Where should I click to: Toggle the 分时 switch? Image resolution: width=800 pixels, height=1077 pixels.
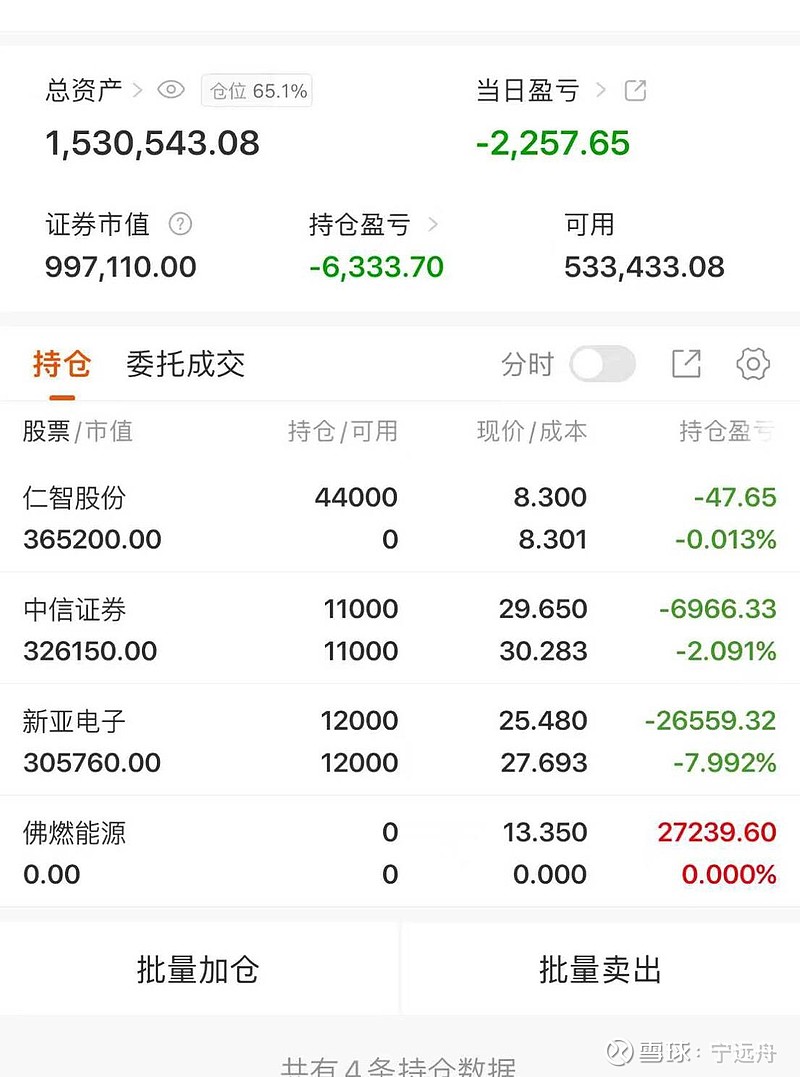pyautogui.click(x=602, y=364)
